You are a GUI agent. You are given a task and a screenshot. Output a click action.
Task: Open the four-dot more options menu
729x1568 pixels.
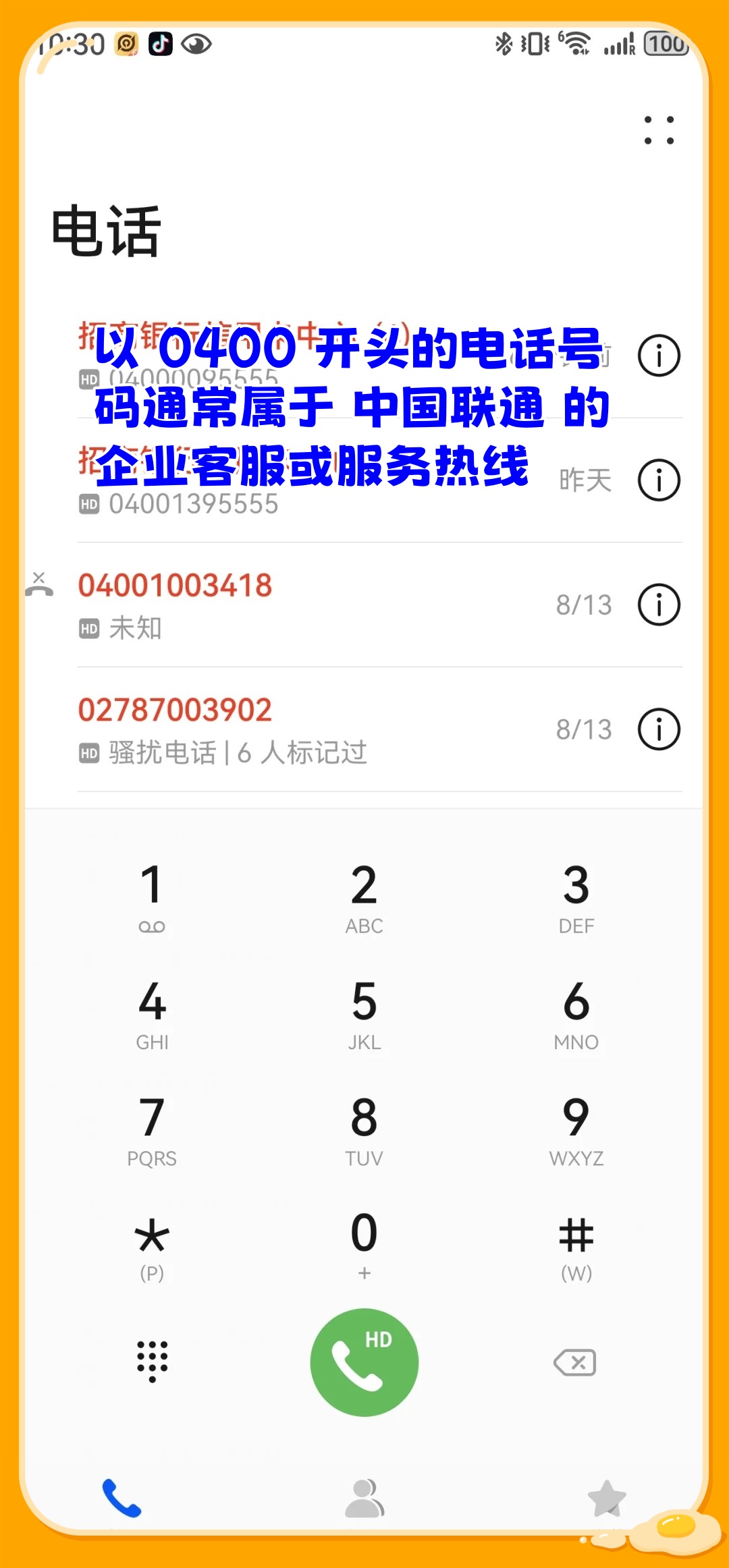(659, 130)
